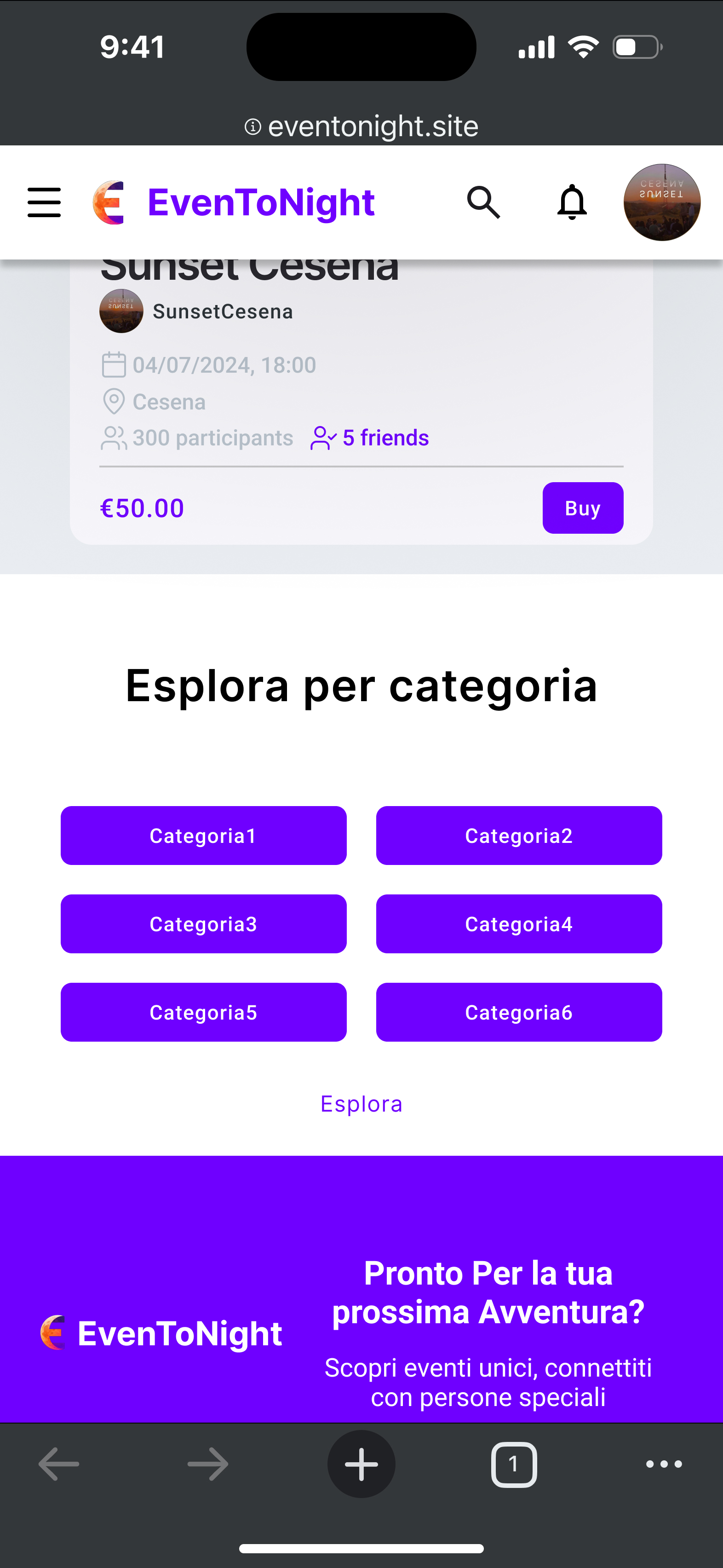Open the notifications bell
Screen dimensions: 723x1568
click(572, 202)
